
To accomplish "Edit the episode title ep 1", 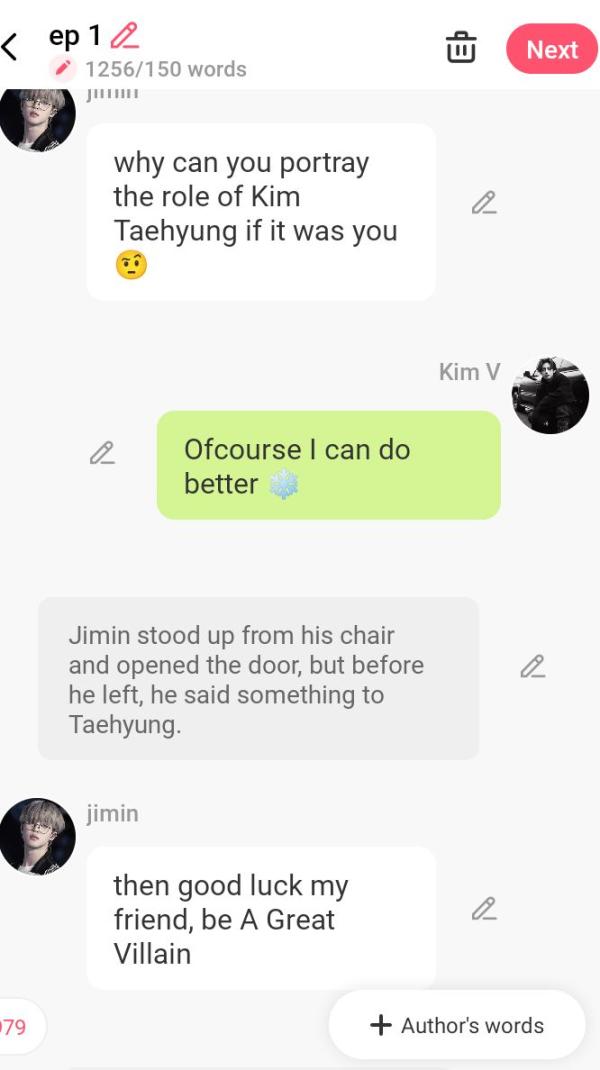I will 124,36.
